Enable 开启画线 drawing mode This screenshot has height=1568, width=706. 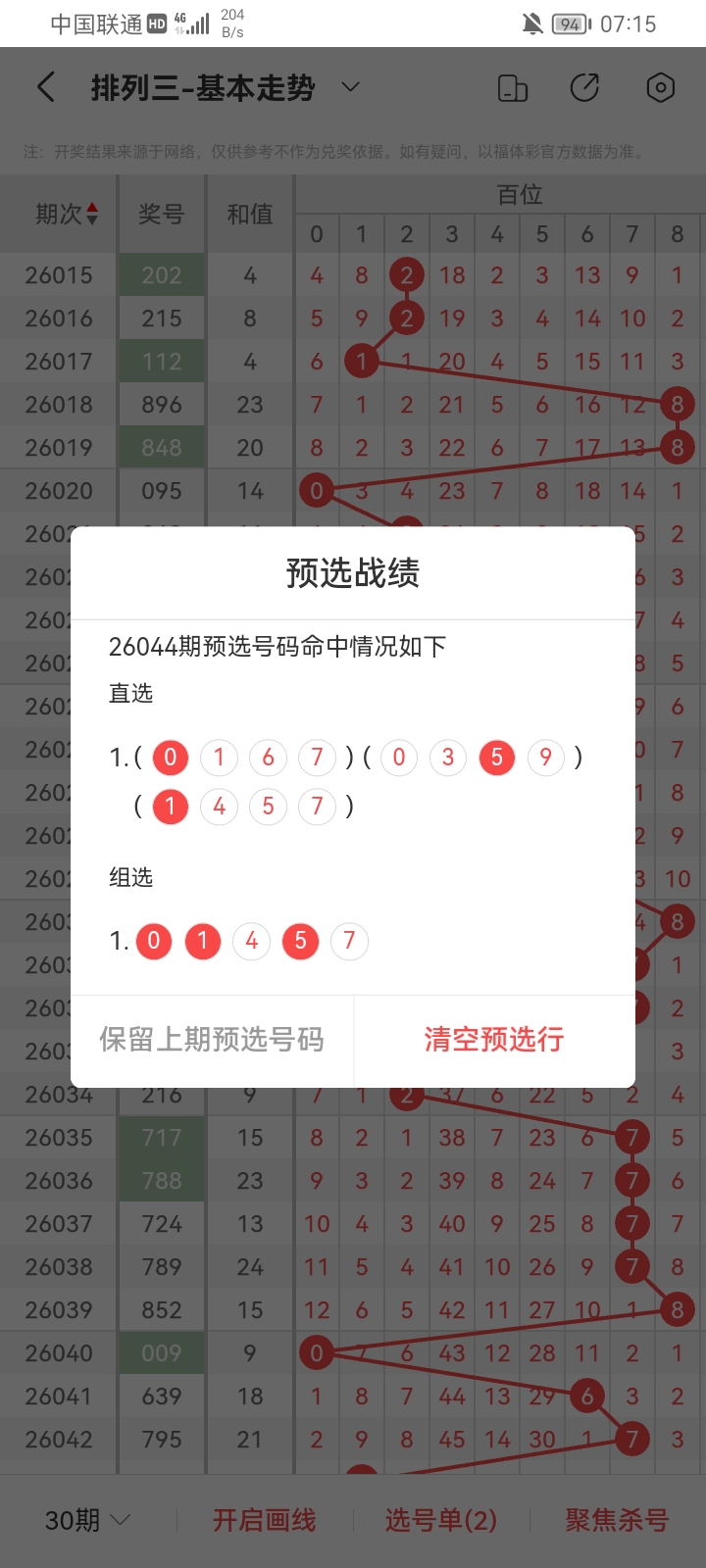[x=264, y=1520]
